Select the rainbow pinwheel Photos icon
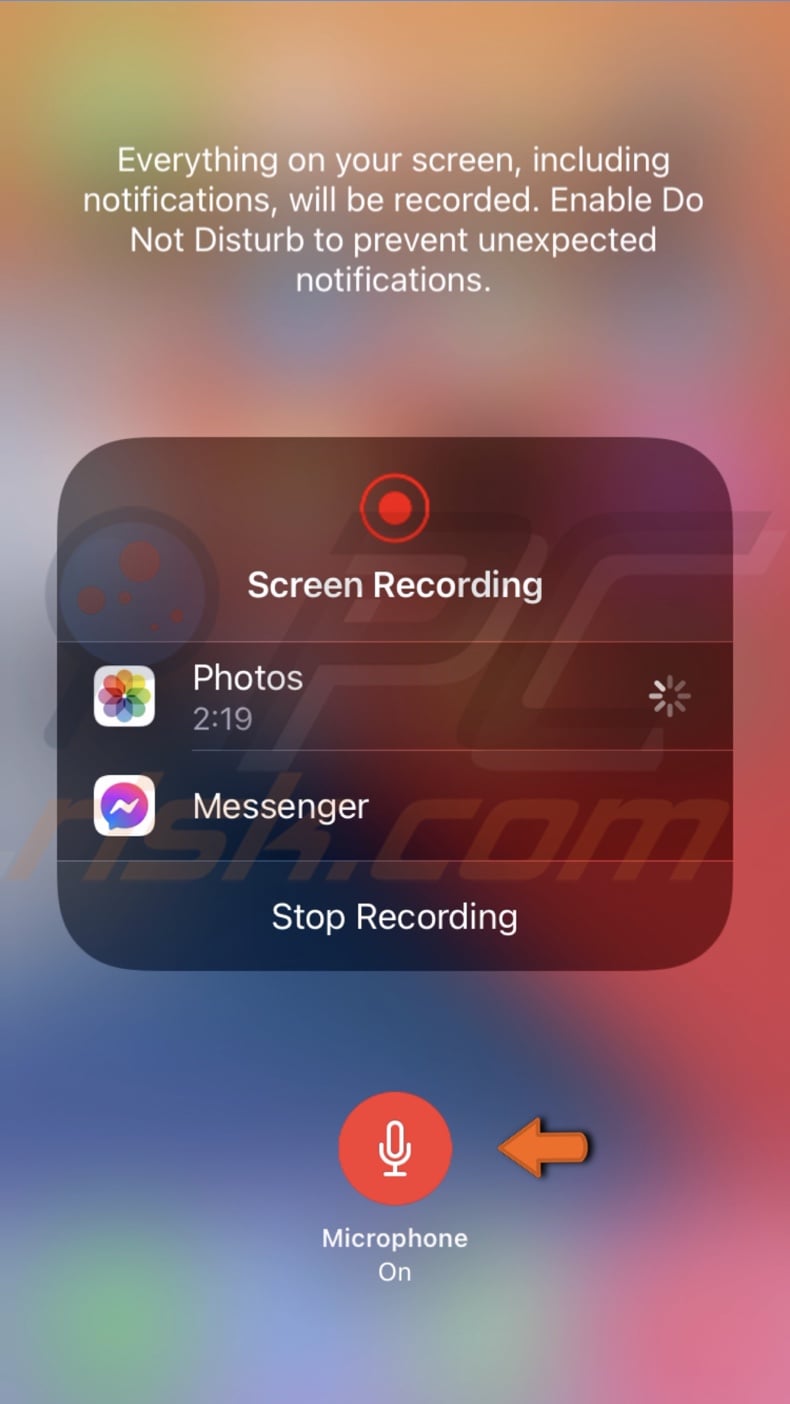The width and height of the screenshot is (790, 1404). pos(122,695)
